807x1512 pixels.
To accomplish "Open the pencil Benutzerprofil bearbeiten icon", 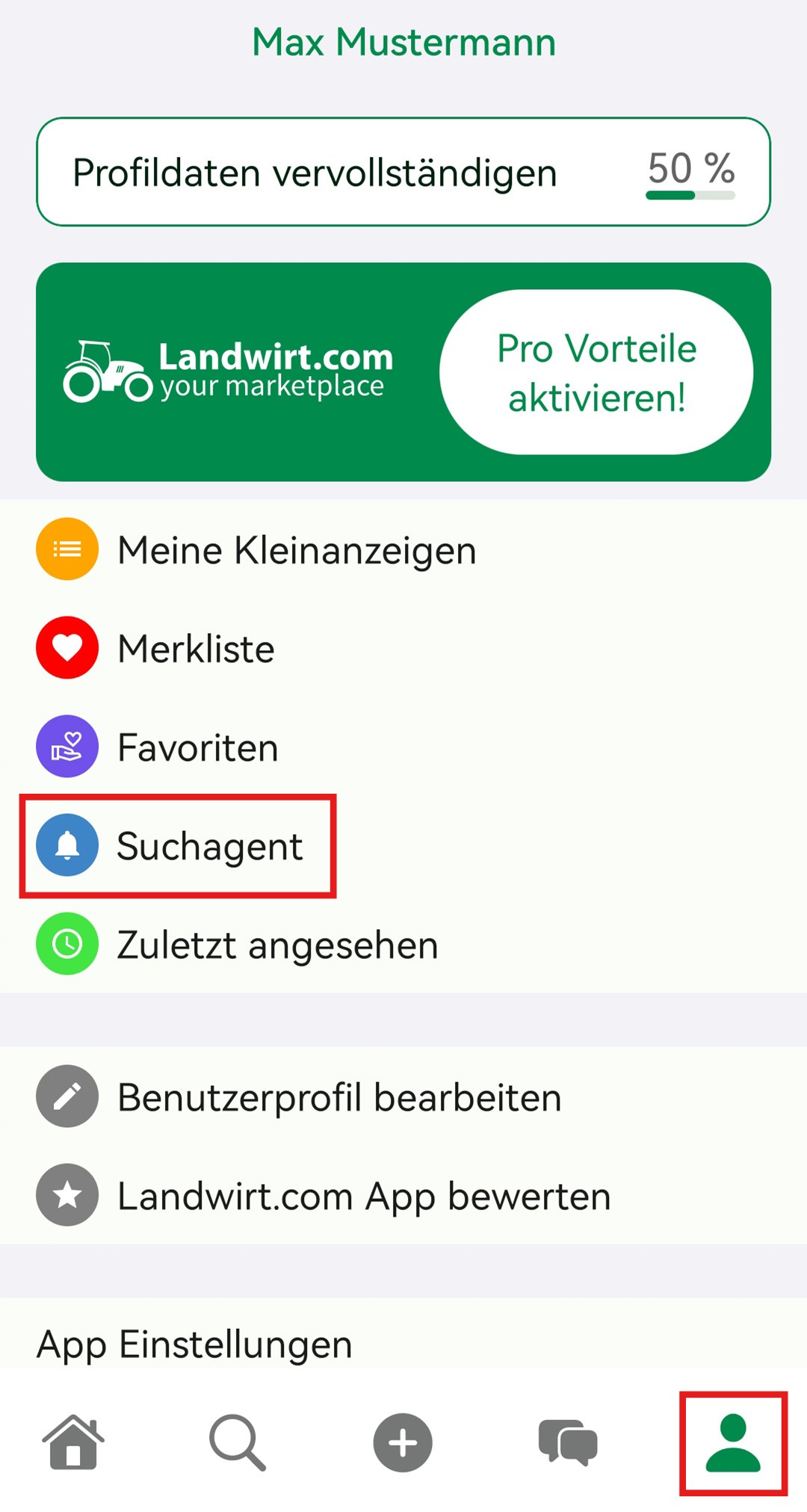I will coord(67,1096).
